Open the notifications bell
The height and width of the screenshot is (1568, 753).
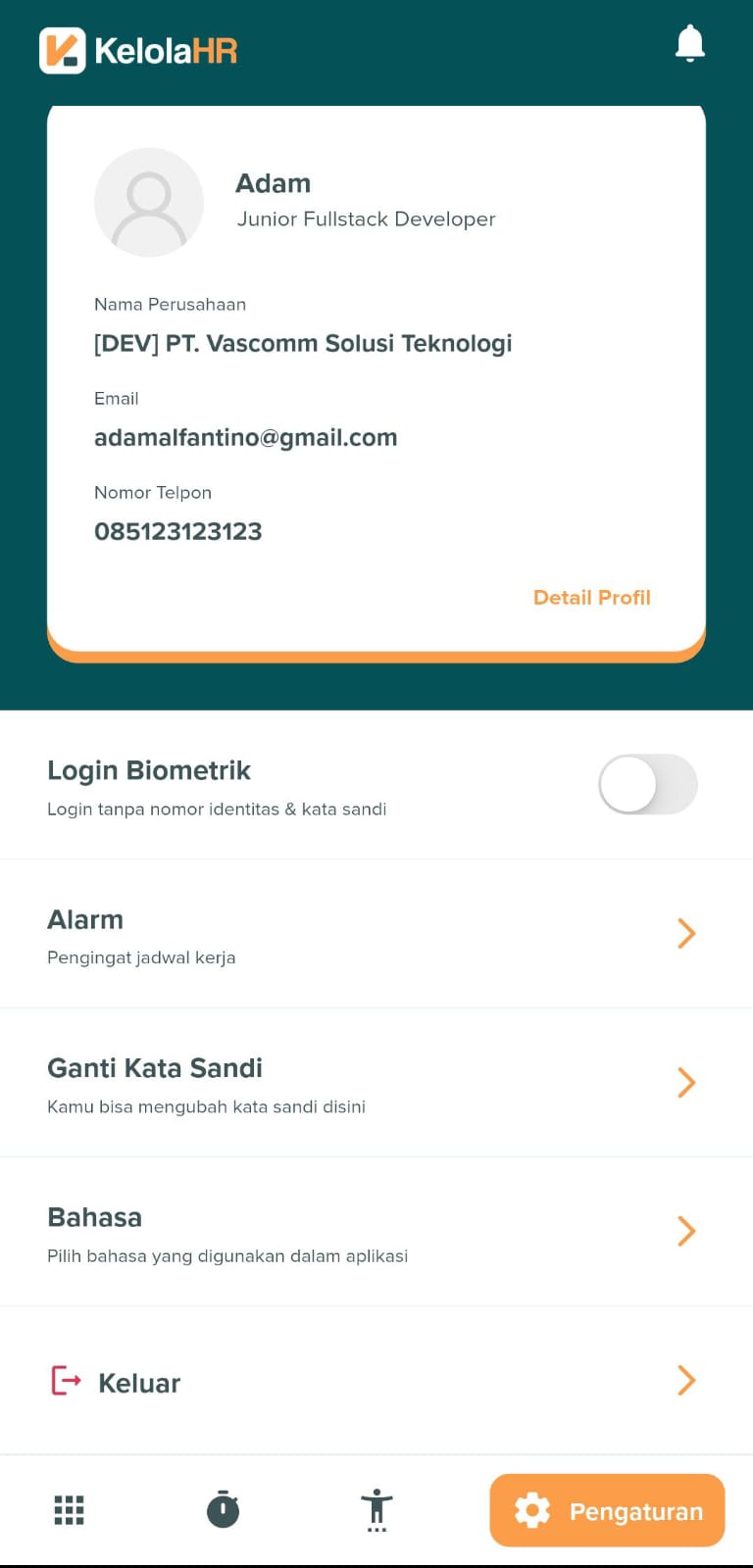coord(690,43)
